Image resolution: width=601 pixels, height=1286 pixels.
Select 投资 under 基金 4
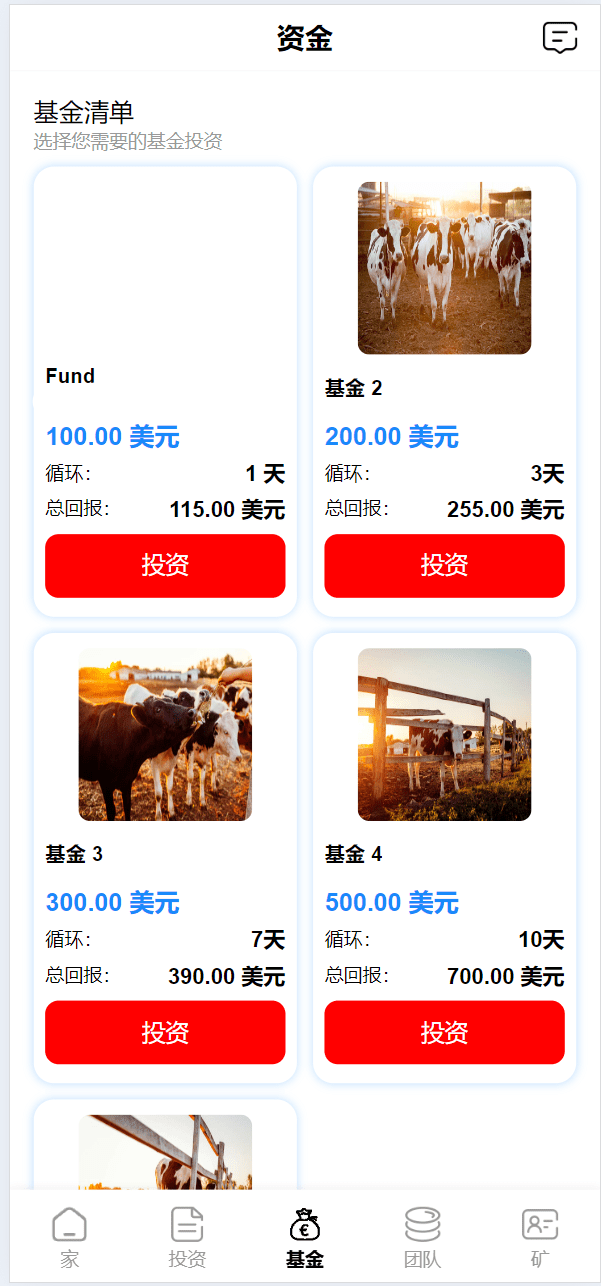(444, 1032)
